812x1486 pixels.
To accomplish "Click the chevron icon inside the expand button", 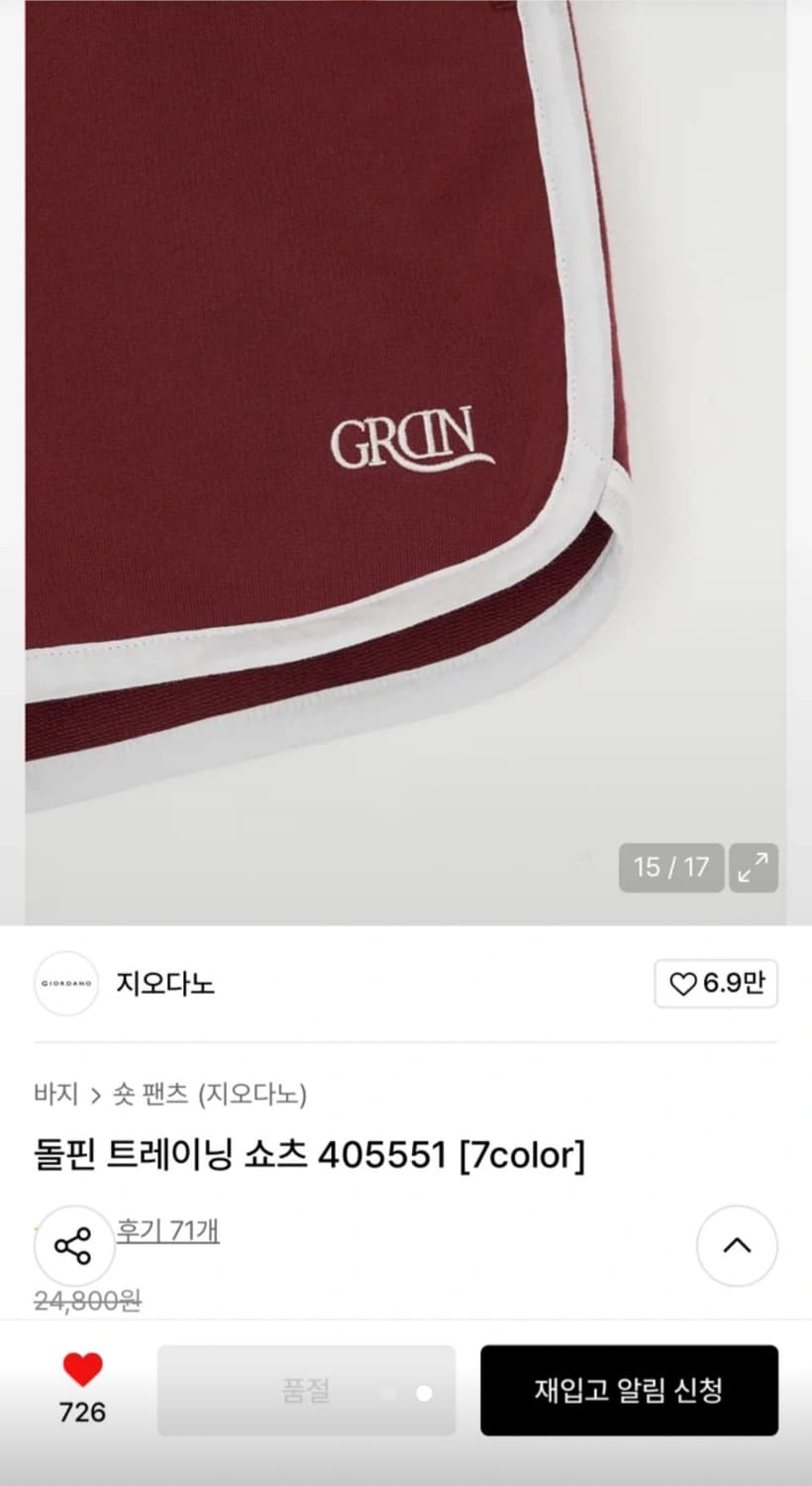I will click(x=754, y=868).
